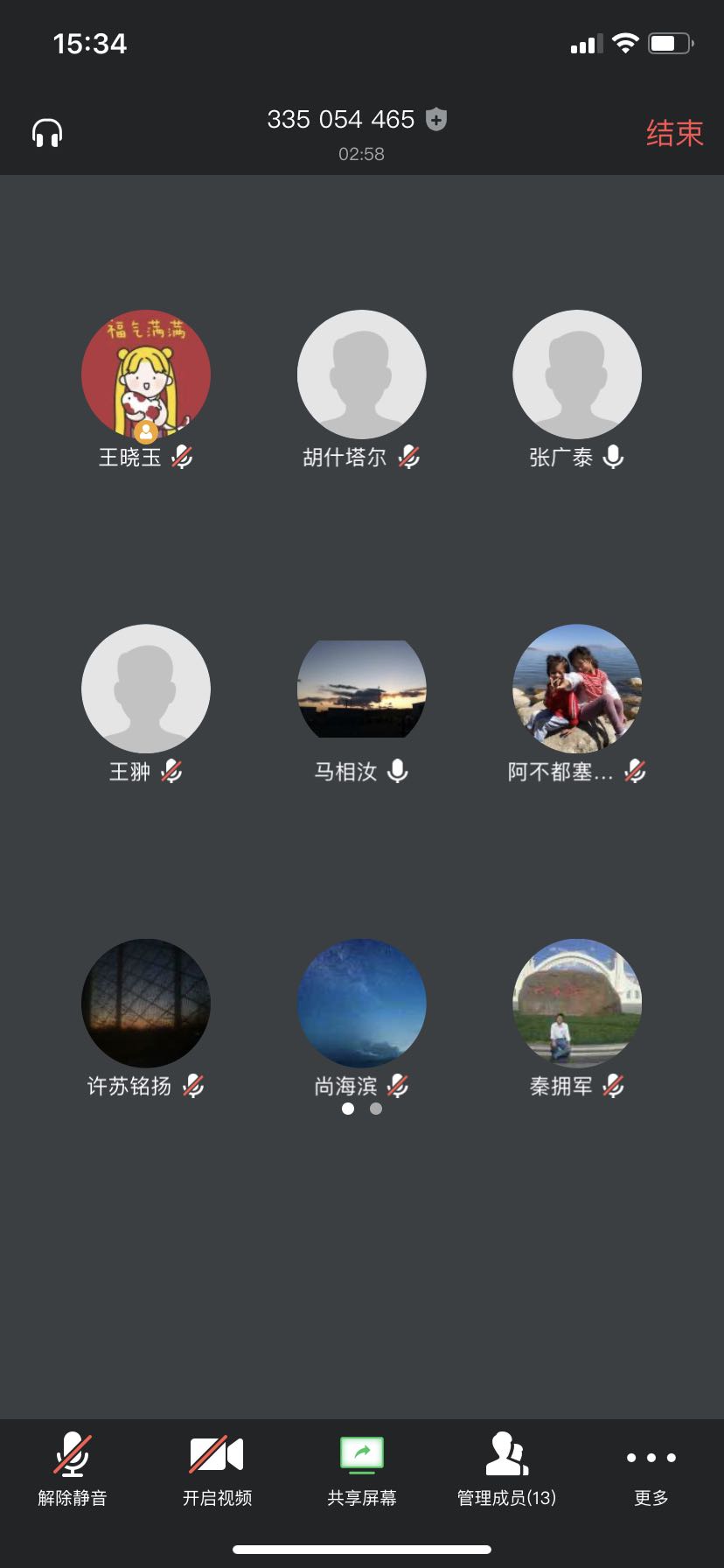The height and width of the screenshot is (1568, 724).
Task: Turn on camera with 开启视频
Action: point(217,1470)
